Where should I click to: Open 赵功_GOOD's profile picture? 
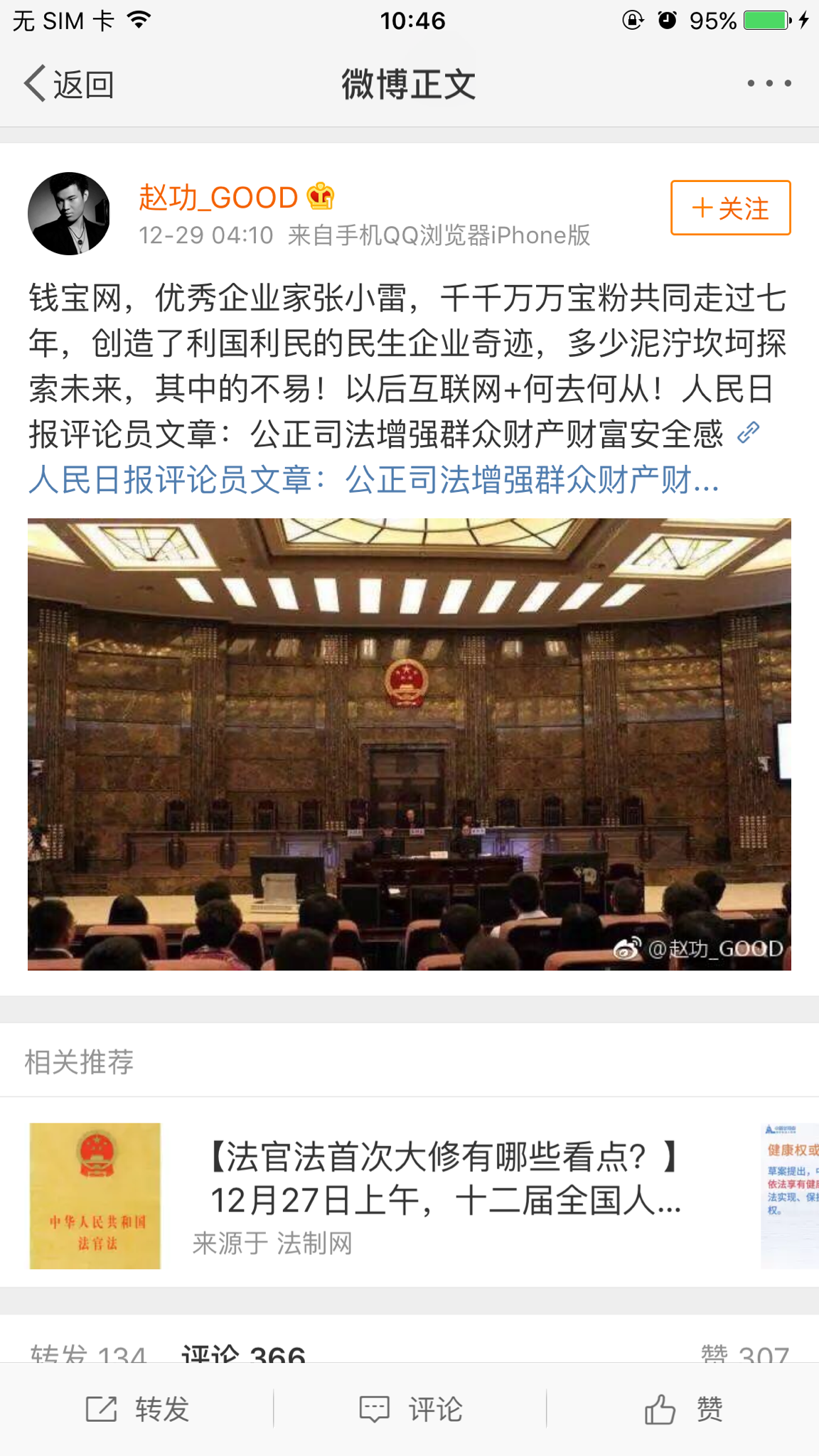point(69,213)
